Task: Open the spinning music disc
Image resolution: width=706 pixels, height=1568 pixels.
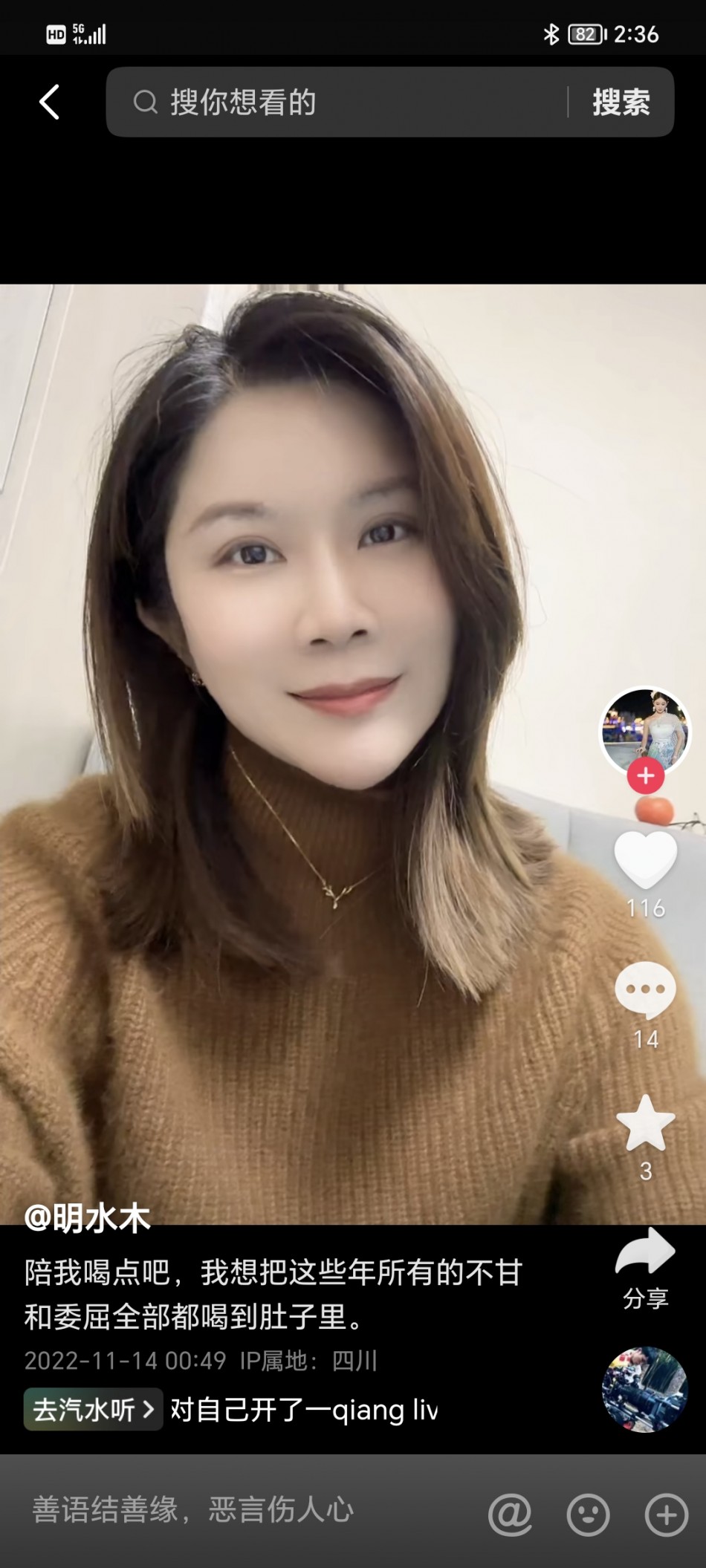Action: click(644, 1388)
